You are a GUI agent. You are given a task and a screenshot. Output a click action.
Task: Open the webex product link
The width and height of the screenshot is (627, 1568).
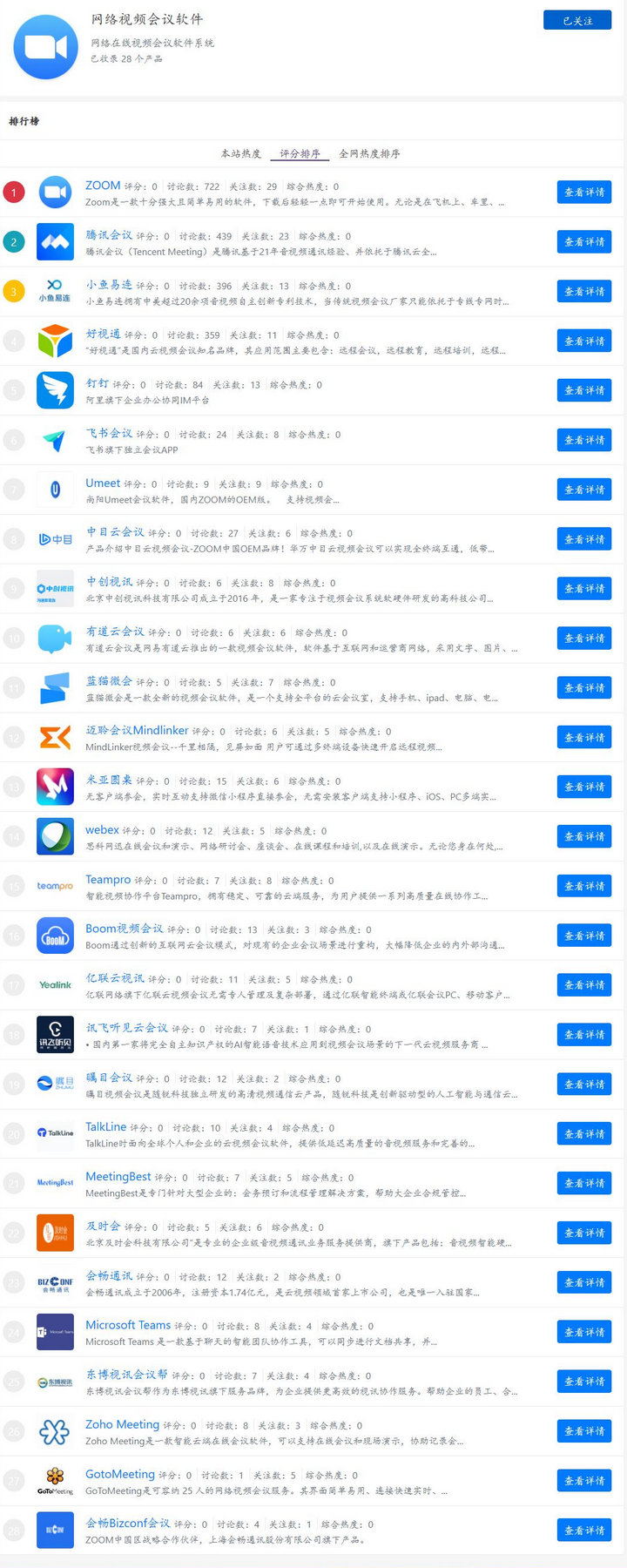pos(102,830)
